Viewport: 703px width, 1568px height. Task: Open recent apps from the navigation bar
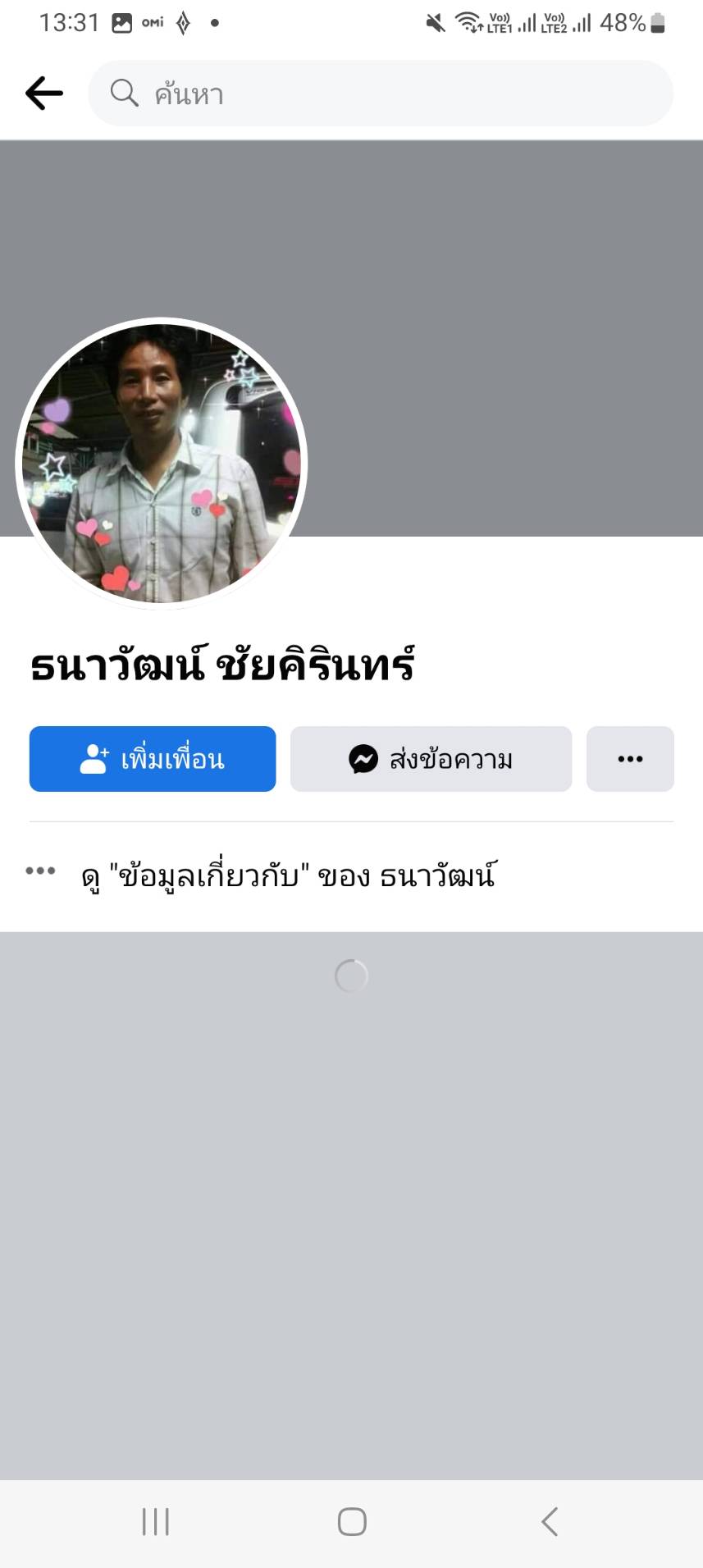pyautogui.click(x=155, y=1521)
